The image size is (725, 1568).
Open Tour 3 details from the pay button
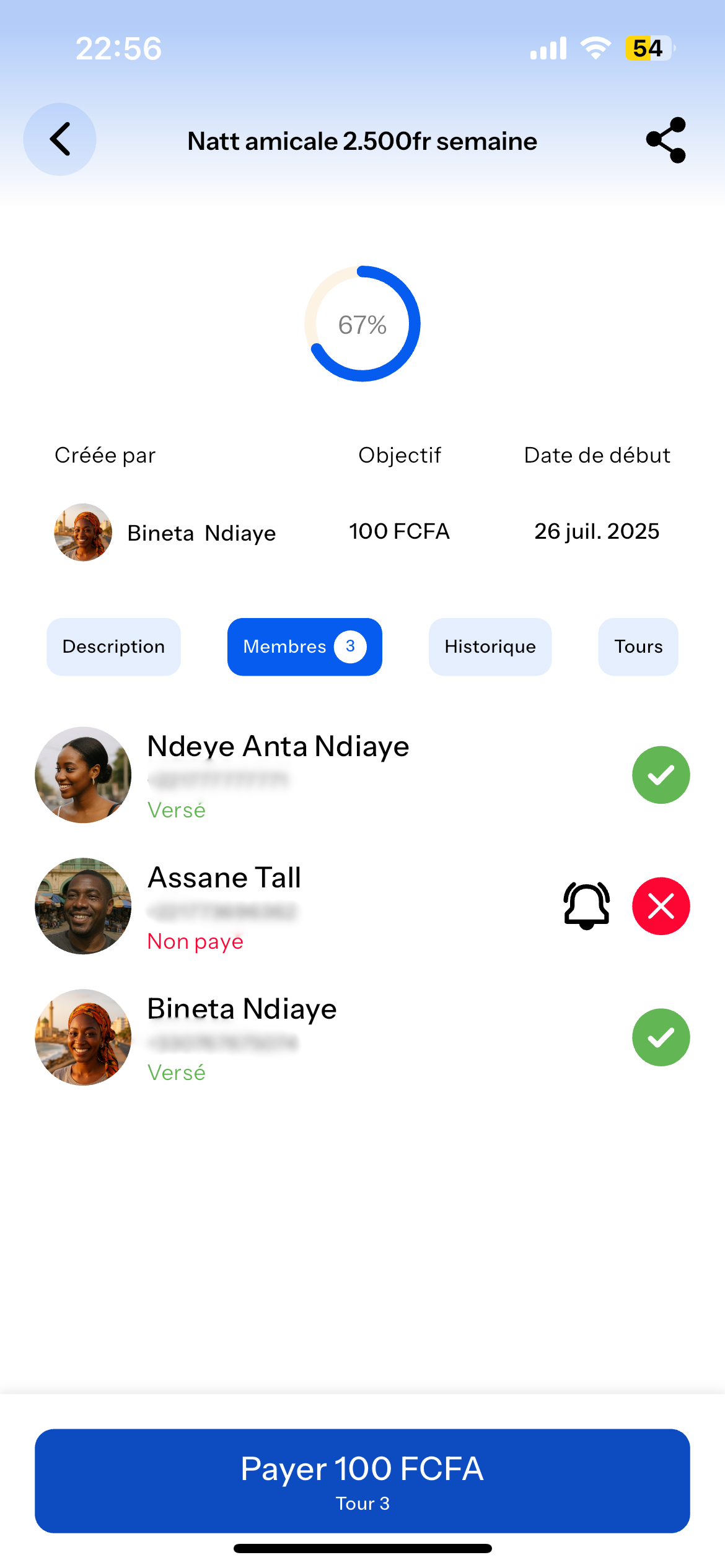(362, 1504)
